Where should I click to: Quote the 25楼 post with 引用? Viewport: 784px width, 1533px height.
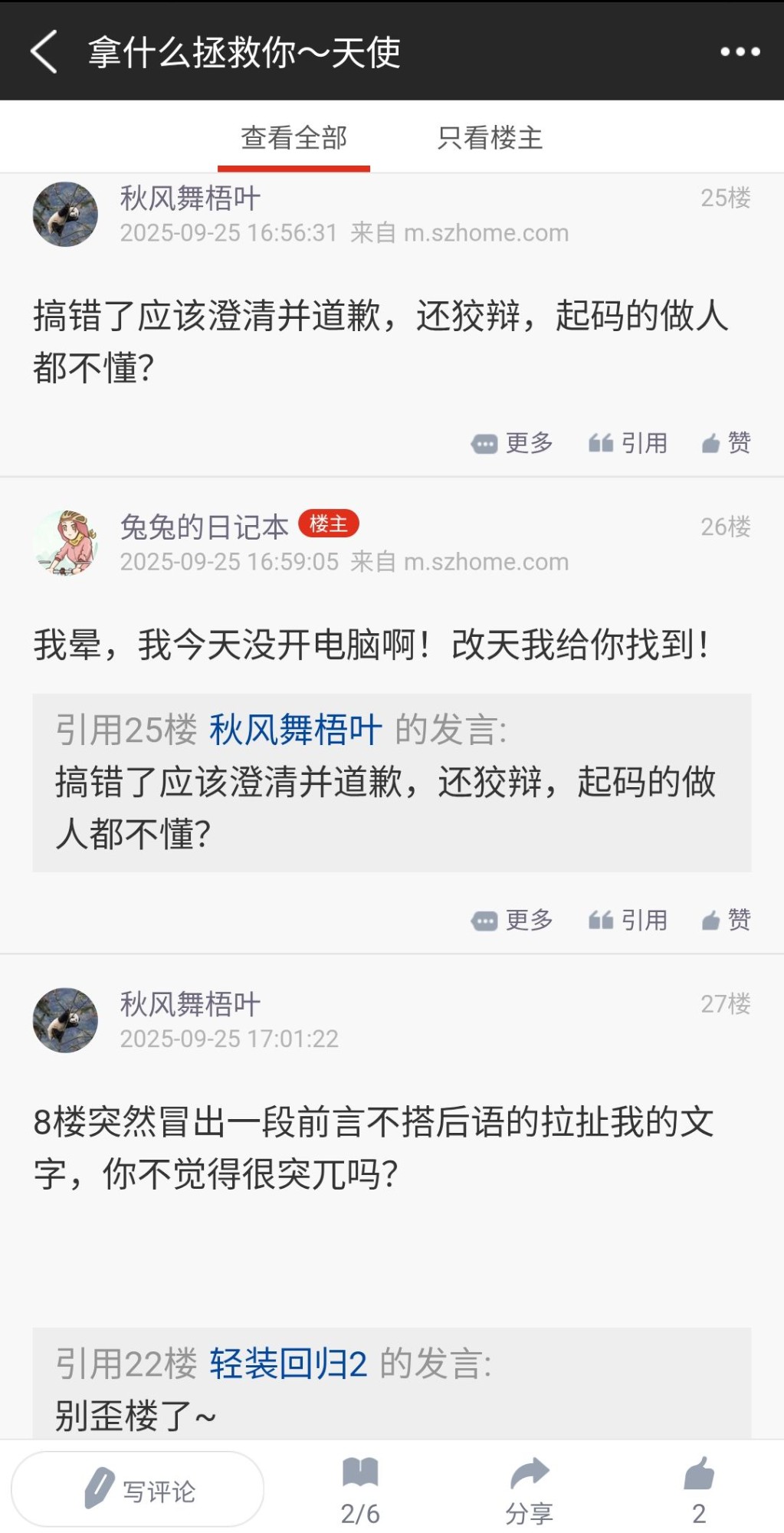point(628,443)
